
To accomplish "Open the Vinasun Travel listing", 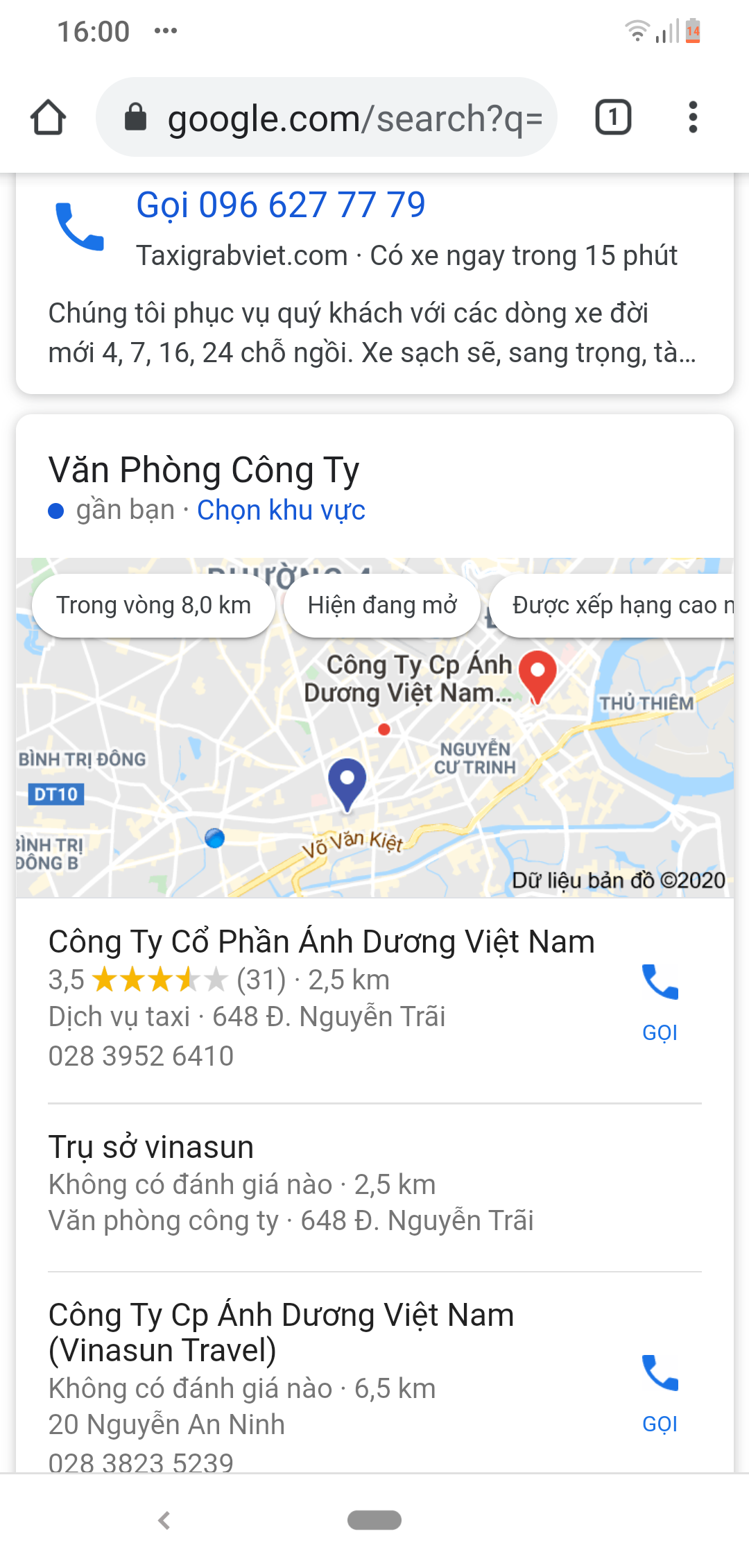I will [x=281, y=1332].
